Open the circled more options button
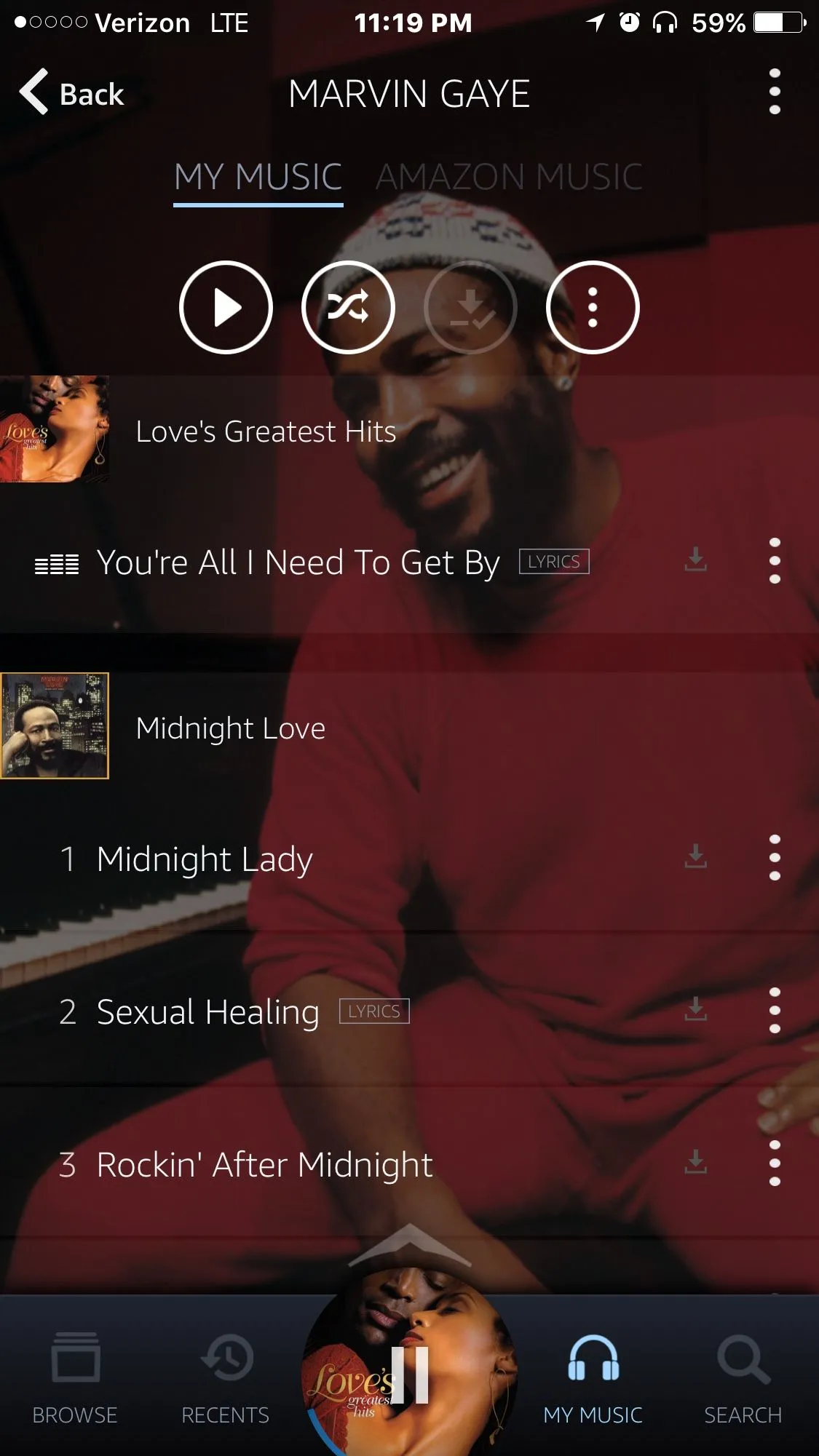The image size is (819, 1456). click(593, 307)
